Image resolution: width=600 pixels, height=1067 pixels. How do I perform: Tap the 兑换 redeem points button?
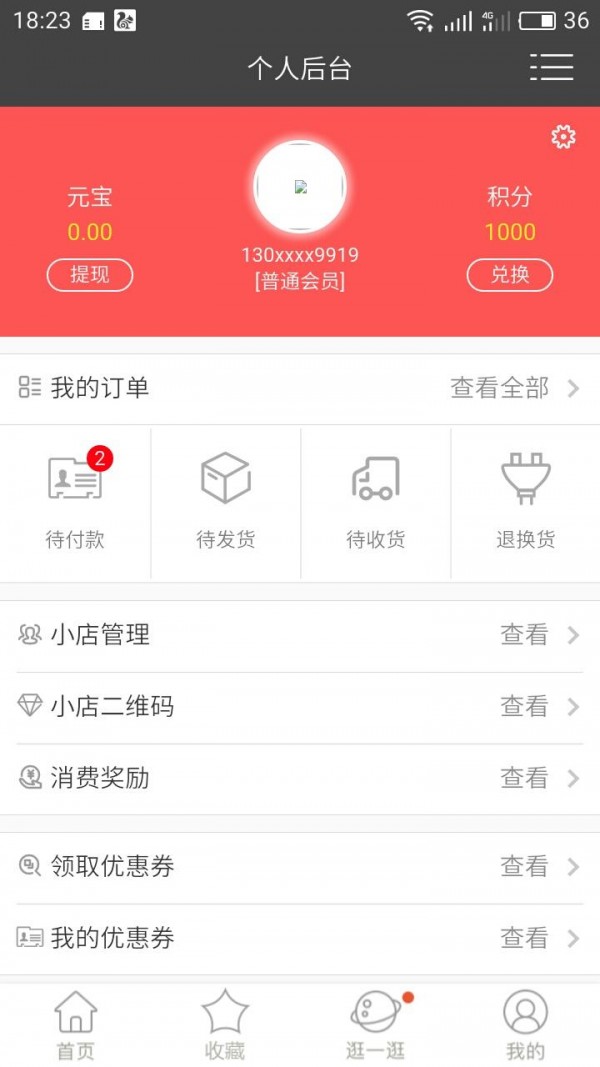pyautogui.click(x=510, y=275)
